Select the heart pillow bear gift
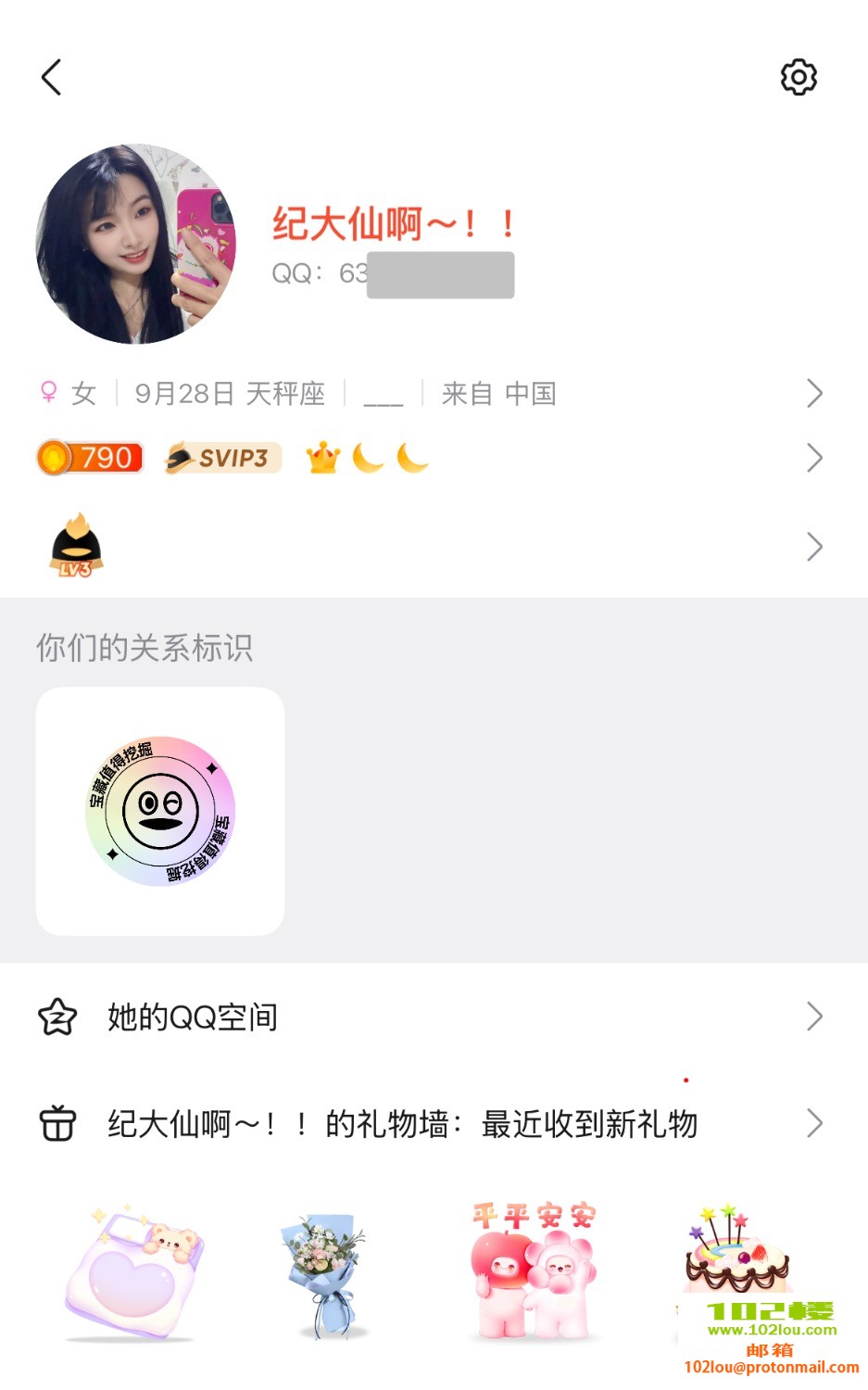Screen dimensions: 868x1390 coord(134,1274)
